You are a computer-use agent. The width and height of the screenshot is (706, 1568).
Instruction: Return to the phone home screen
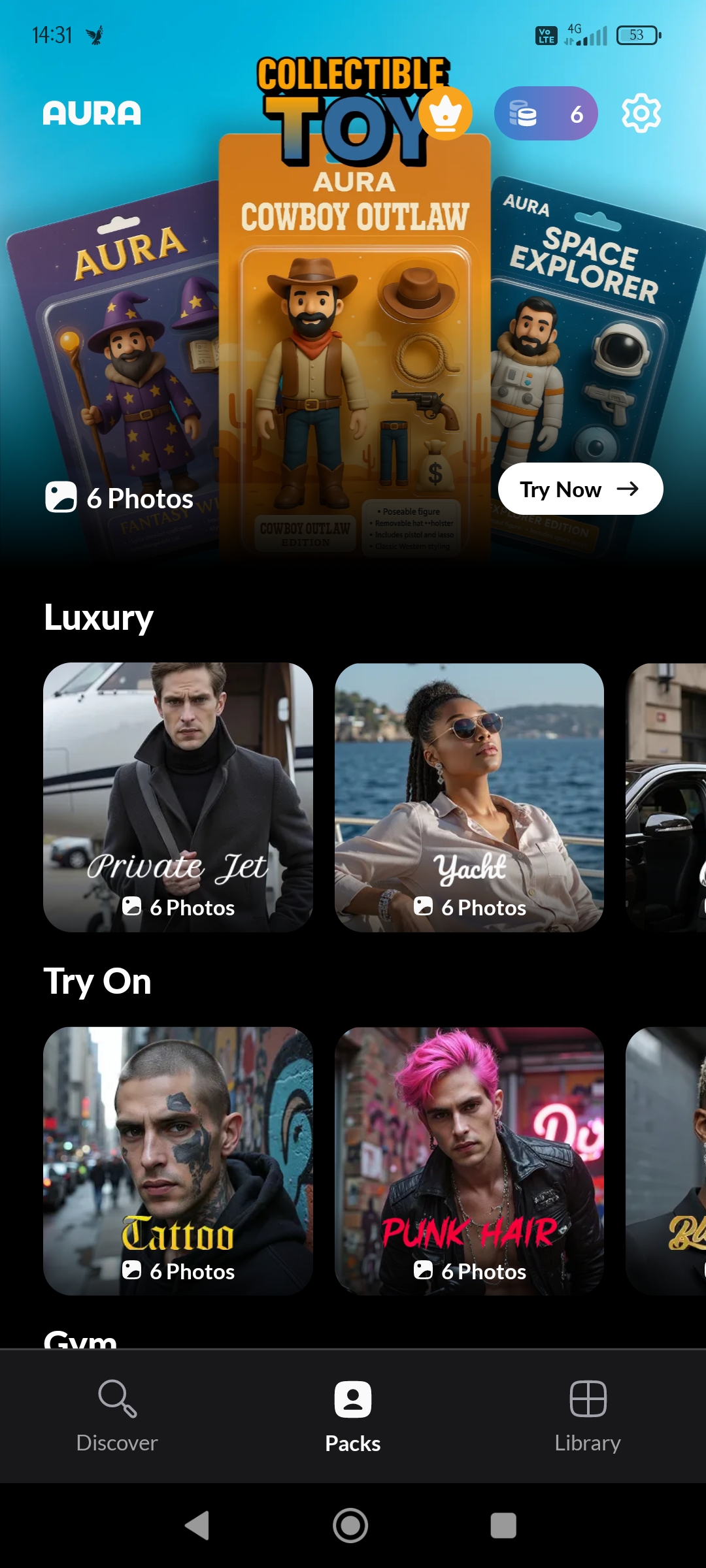point(351,1526)
